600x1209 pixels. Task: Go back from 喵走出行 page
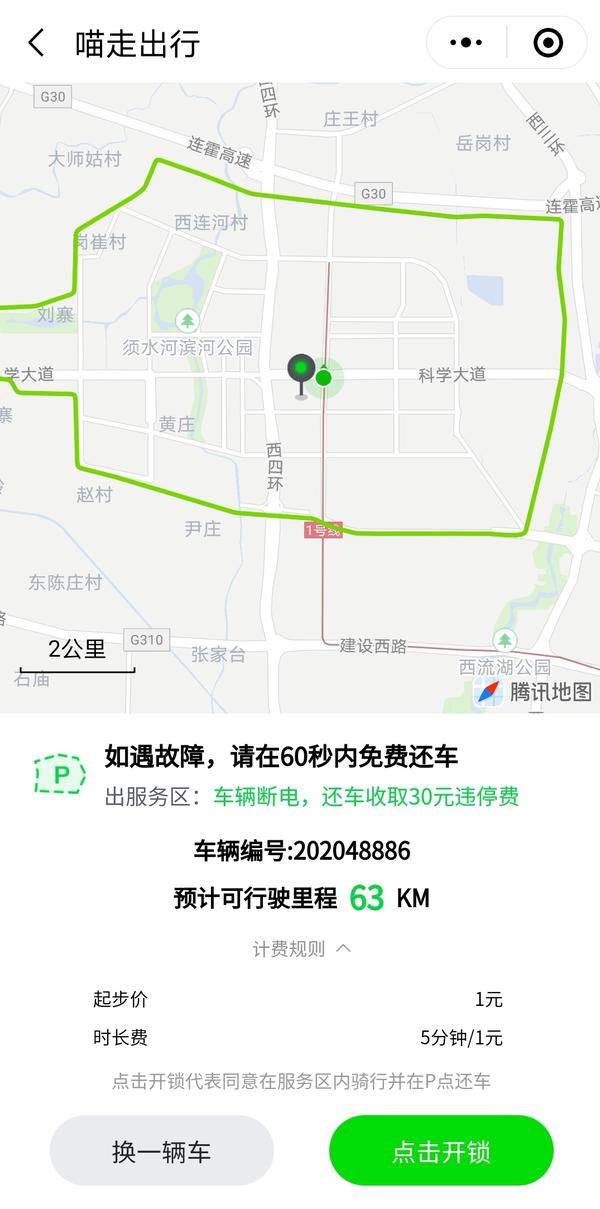click(37, 43)
